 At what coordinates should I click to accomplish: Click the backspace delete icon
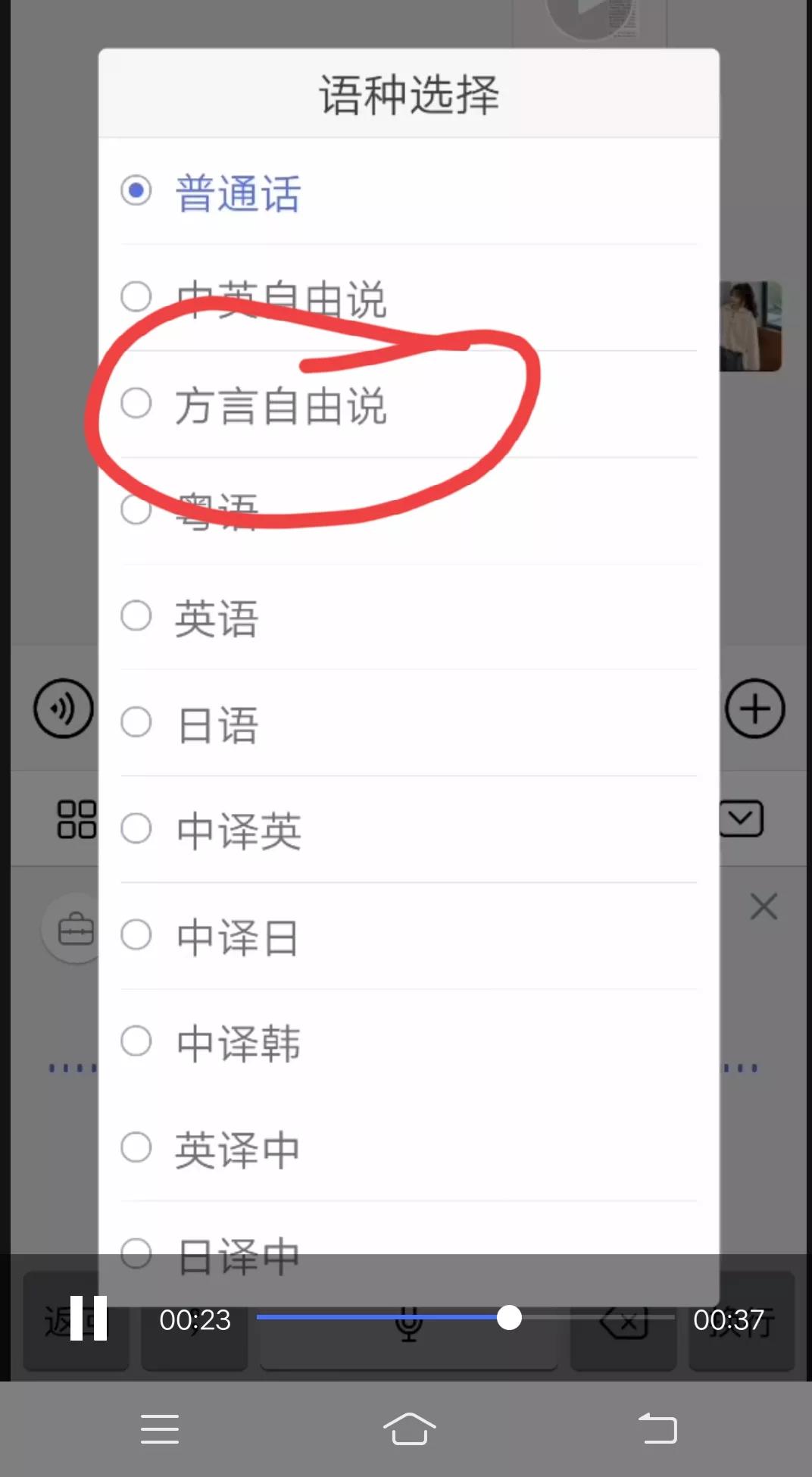point(623,1321)
